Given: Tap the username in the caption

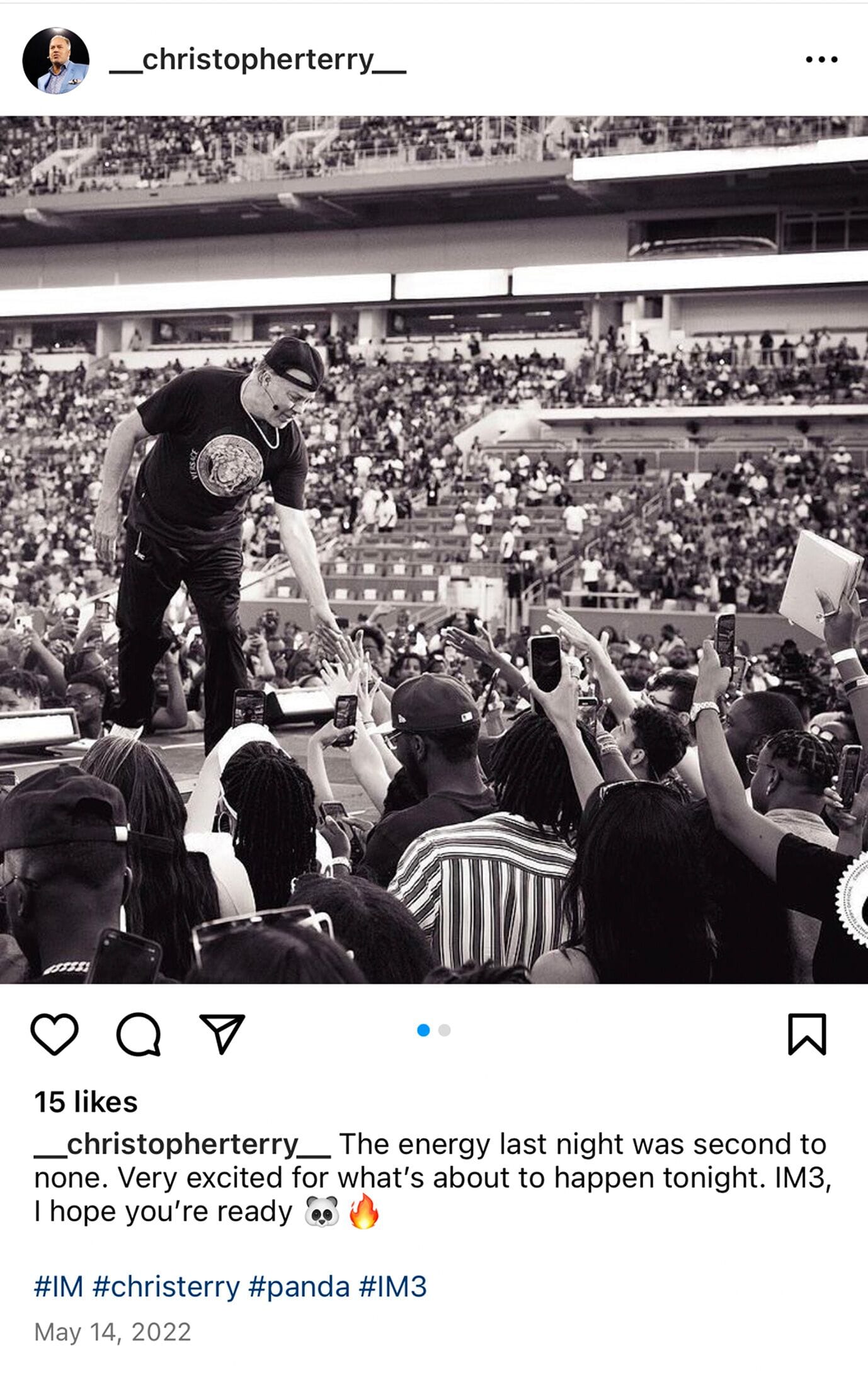Looking at the screenshot, I should (x=182, y=1143).
